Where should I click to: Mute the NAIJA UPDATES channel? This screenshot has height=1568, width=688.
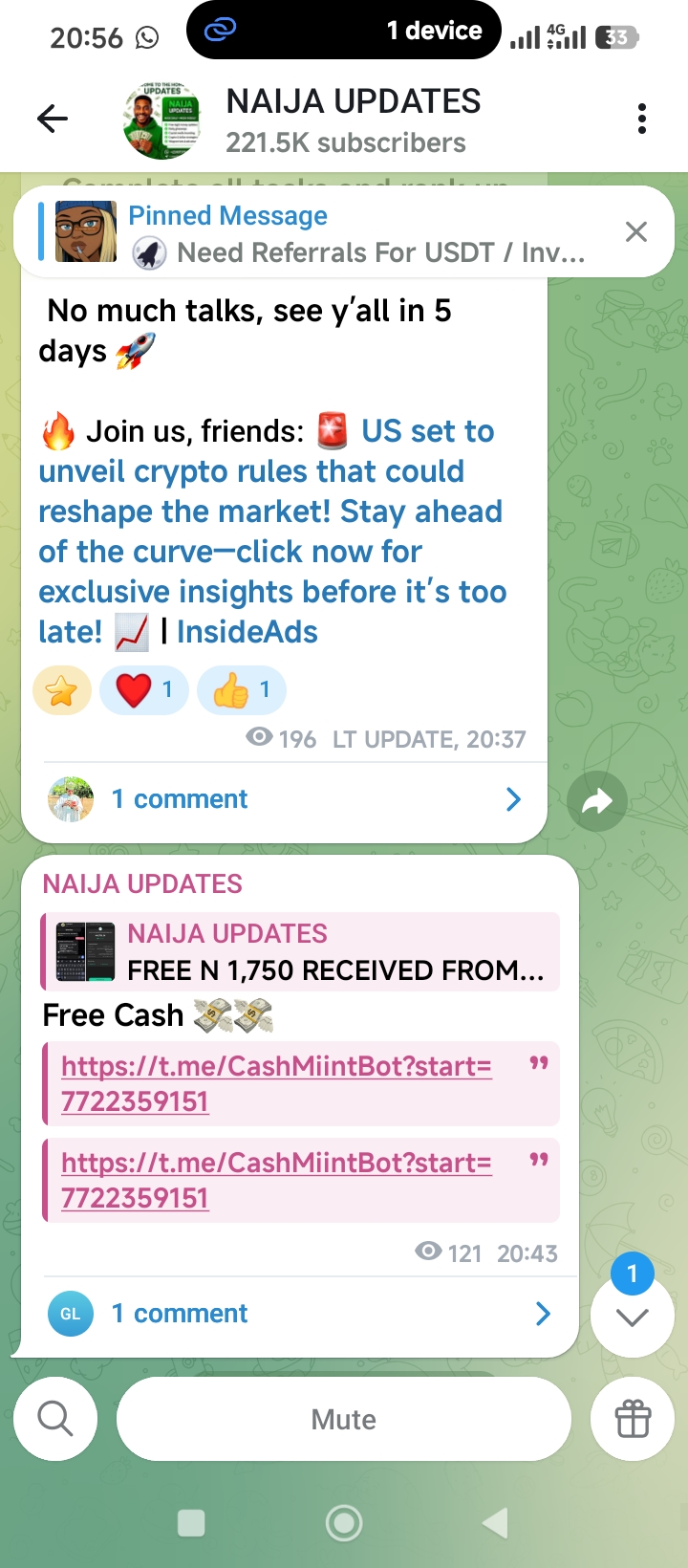pyautogui.click(x=343, y=1419)
